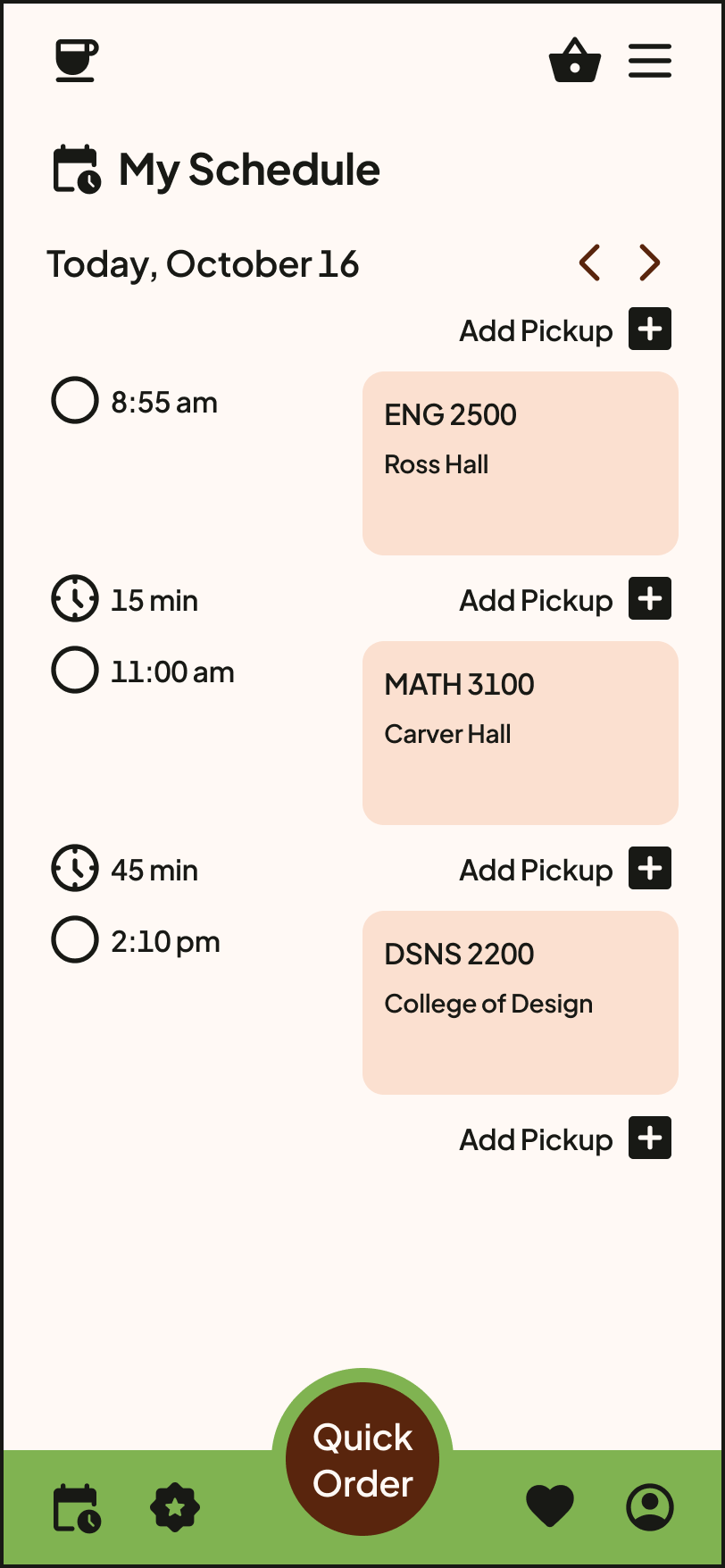The width and height of the screenshot is (725, 1568).
Task: Switch to the schedule tab
Action: (x=77, y=1508)
